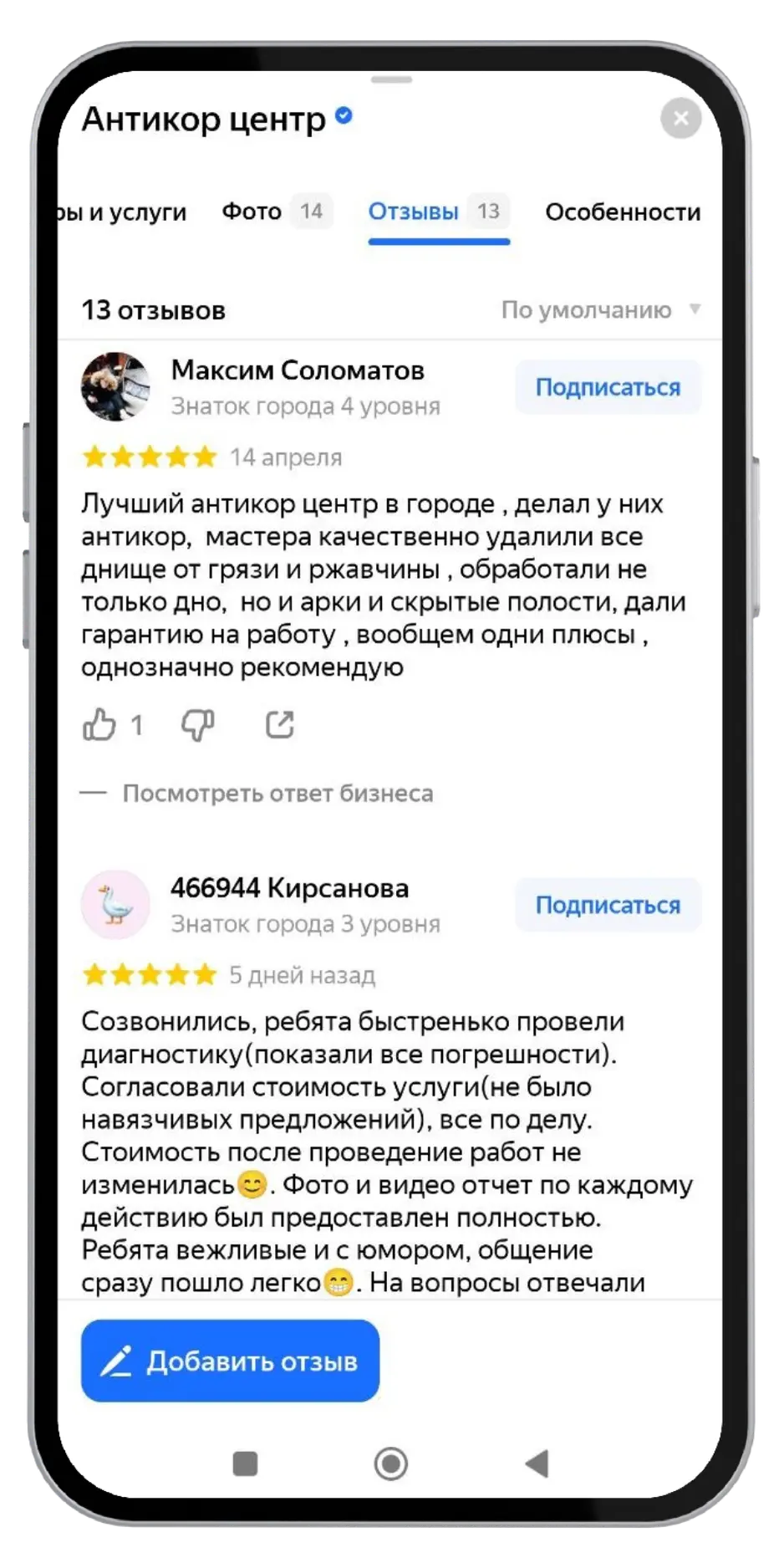Image resolution: width=784 pixels, height=1568 pixels.
Task: Subscribe to Максим Соломатов
Action: (x=608, y=387)
